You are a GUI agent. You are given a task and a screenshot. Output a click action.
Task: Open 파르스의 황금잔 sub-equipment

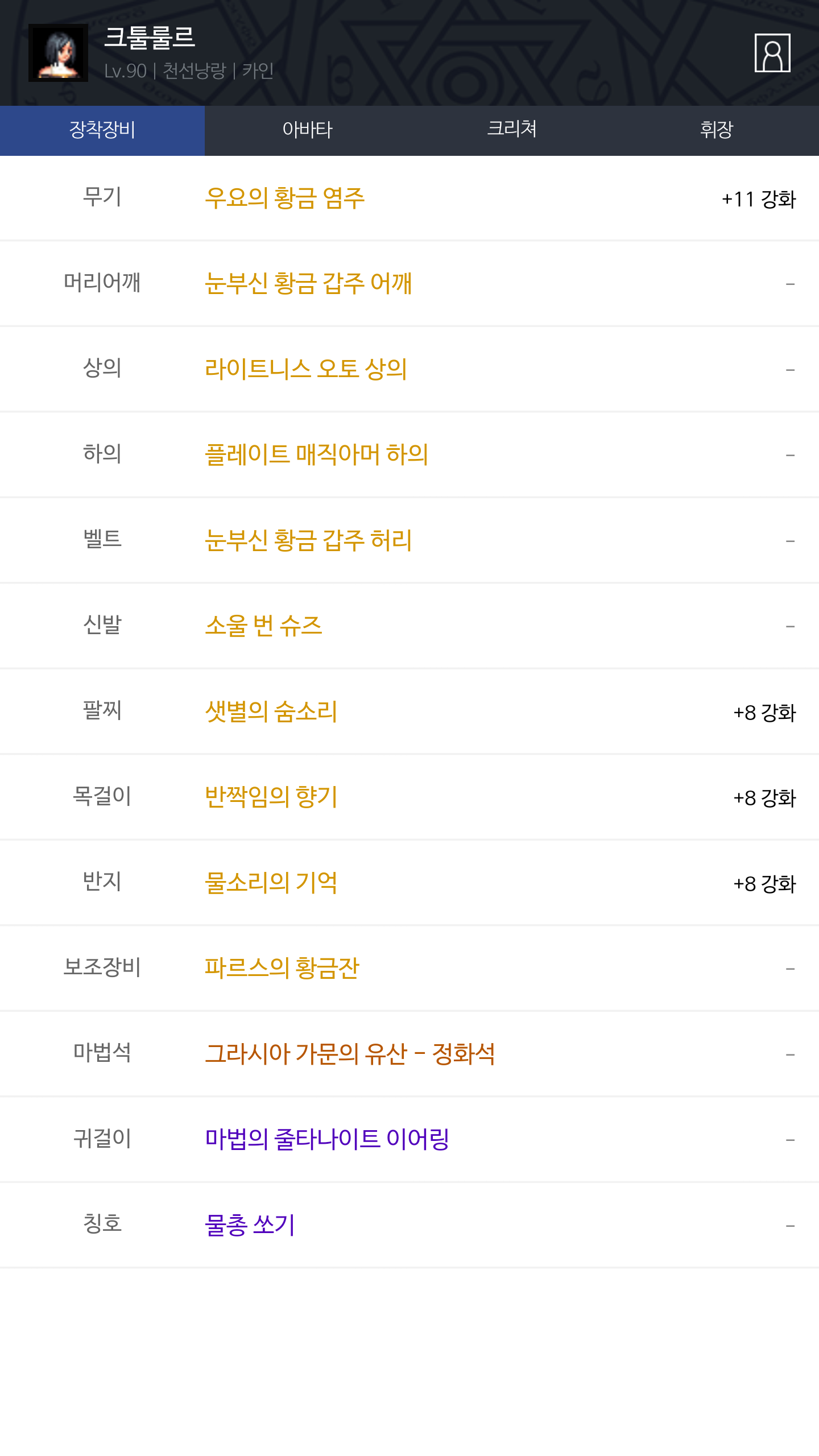pos(282,969)
